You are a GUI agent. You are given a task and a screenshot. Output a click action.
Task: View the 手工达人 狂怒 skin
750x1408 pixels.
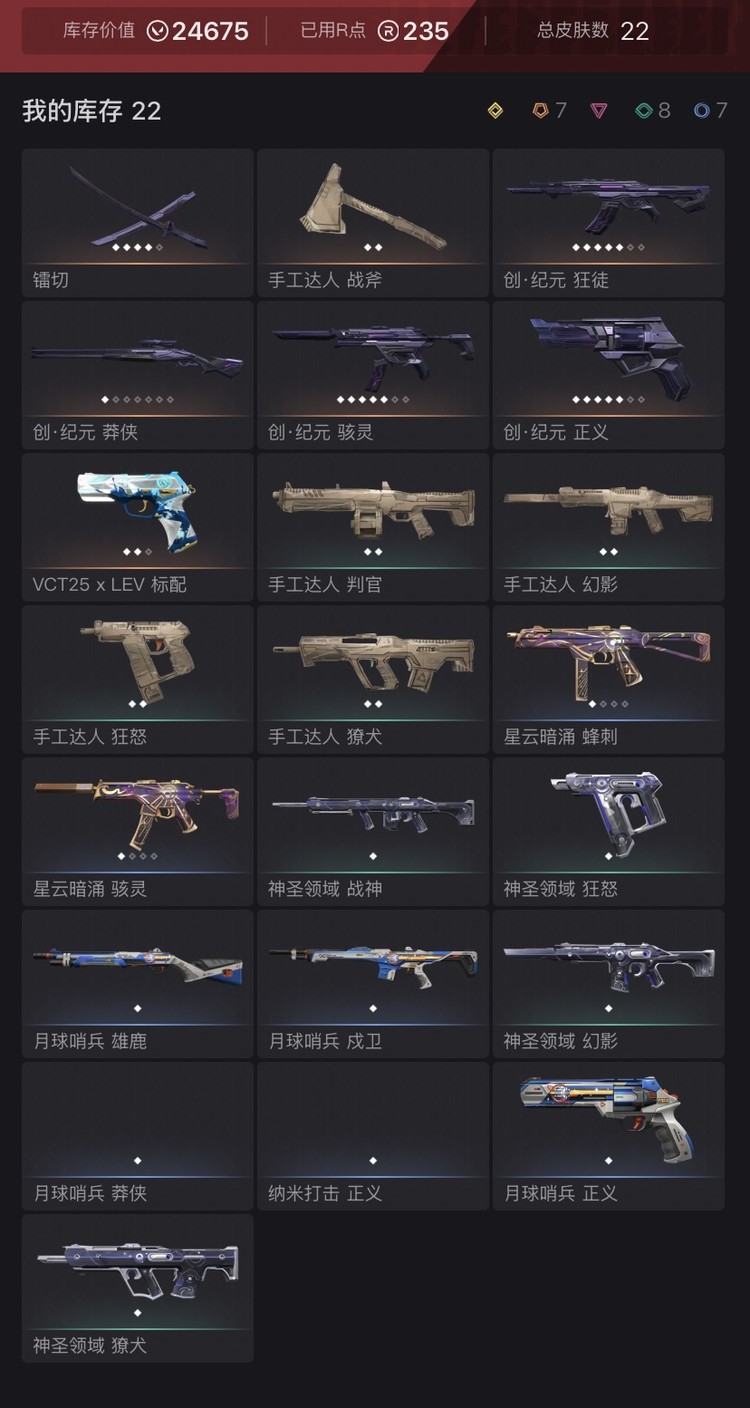(137, 678)
